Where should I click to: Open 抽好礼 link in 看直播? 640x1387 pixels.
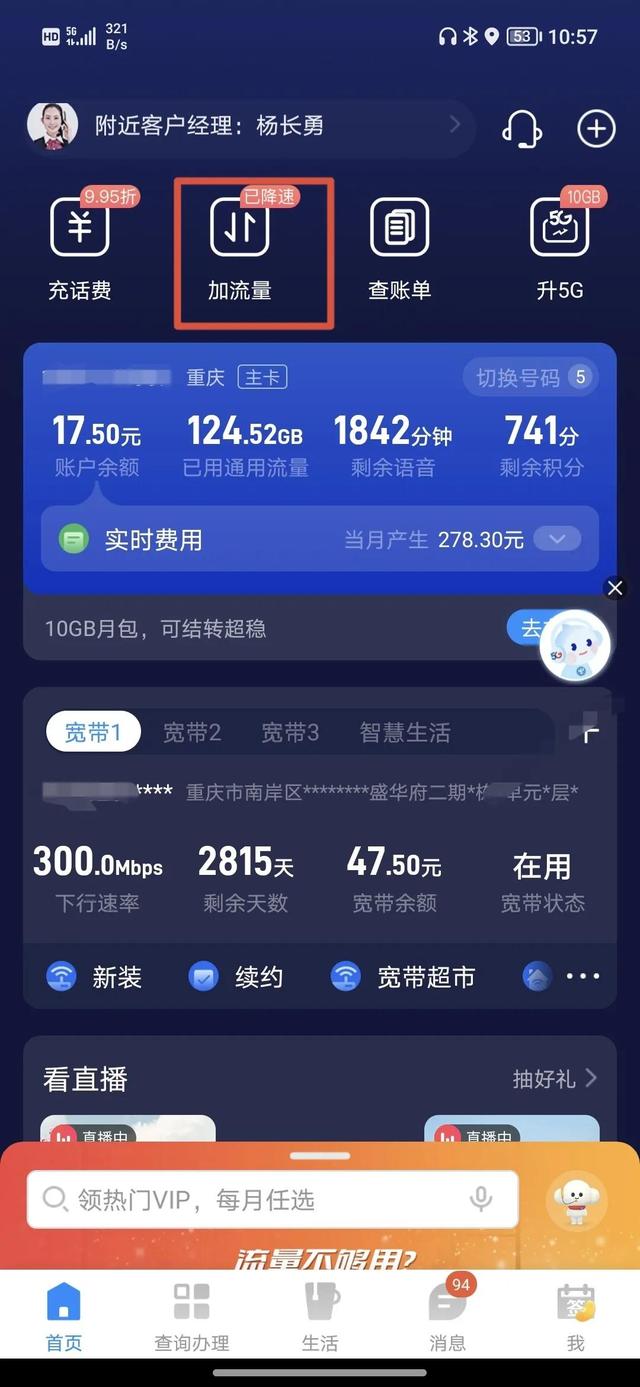(554, 1079)
